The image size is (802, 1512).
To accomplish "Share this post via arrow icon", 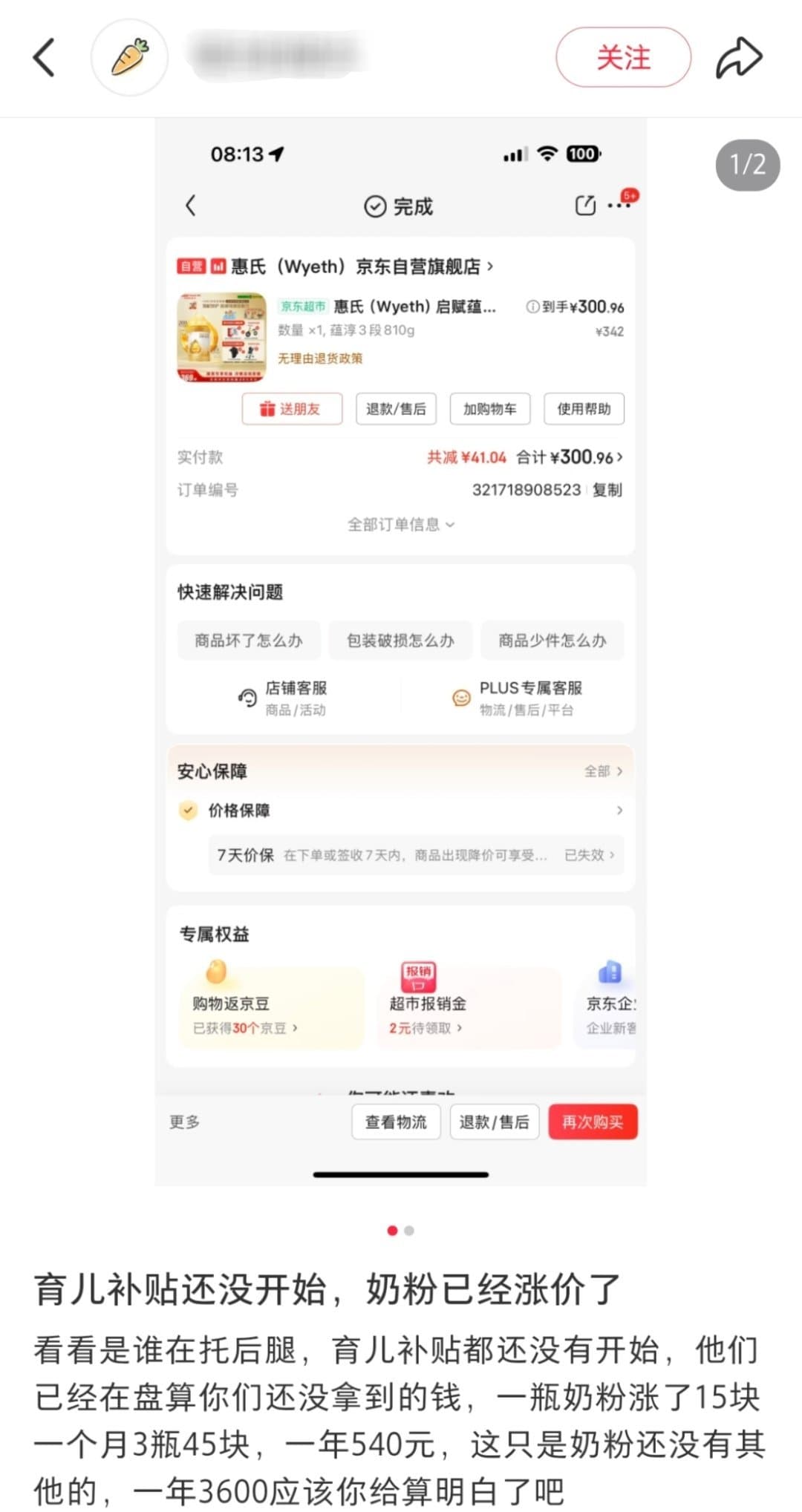I will [739, 58].
